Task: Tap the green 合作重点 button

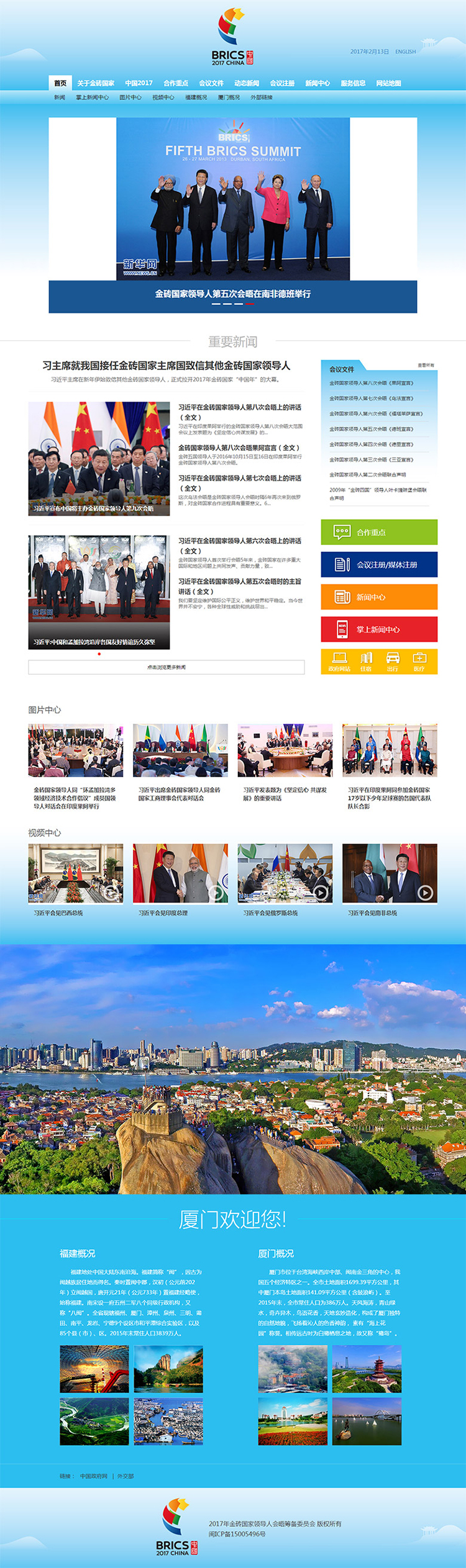Action: coord(379,532)
